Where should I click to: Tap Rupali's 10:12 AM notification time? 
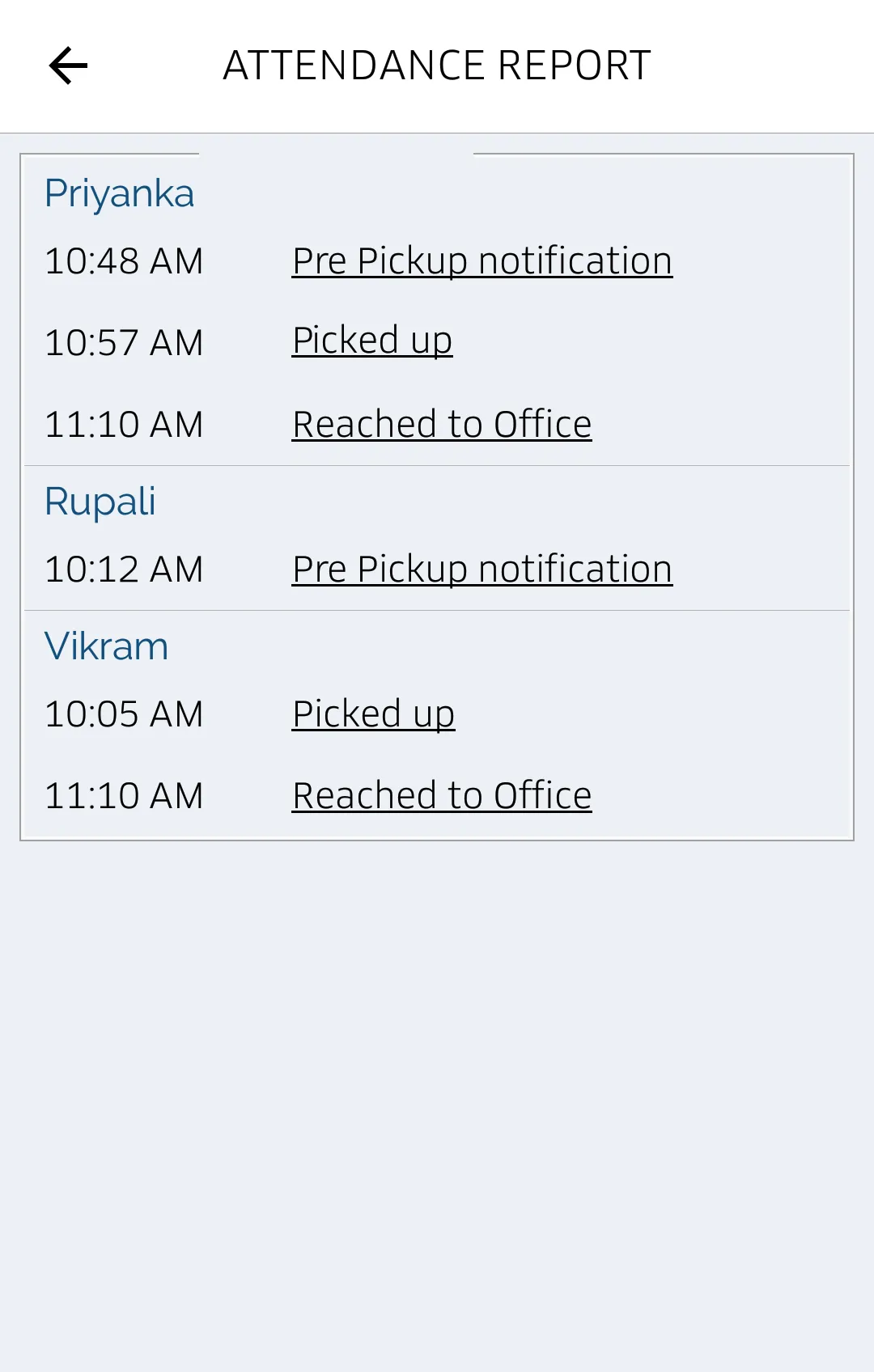click(x=123, y=569)
